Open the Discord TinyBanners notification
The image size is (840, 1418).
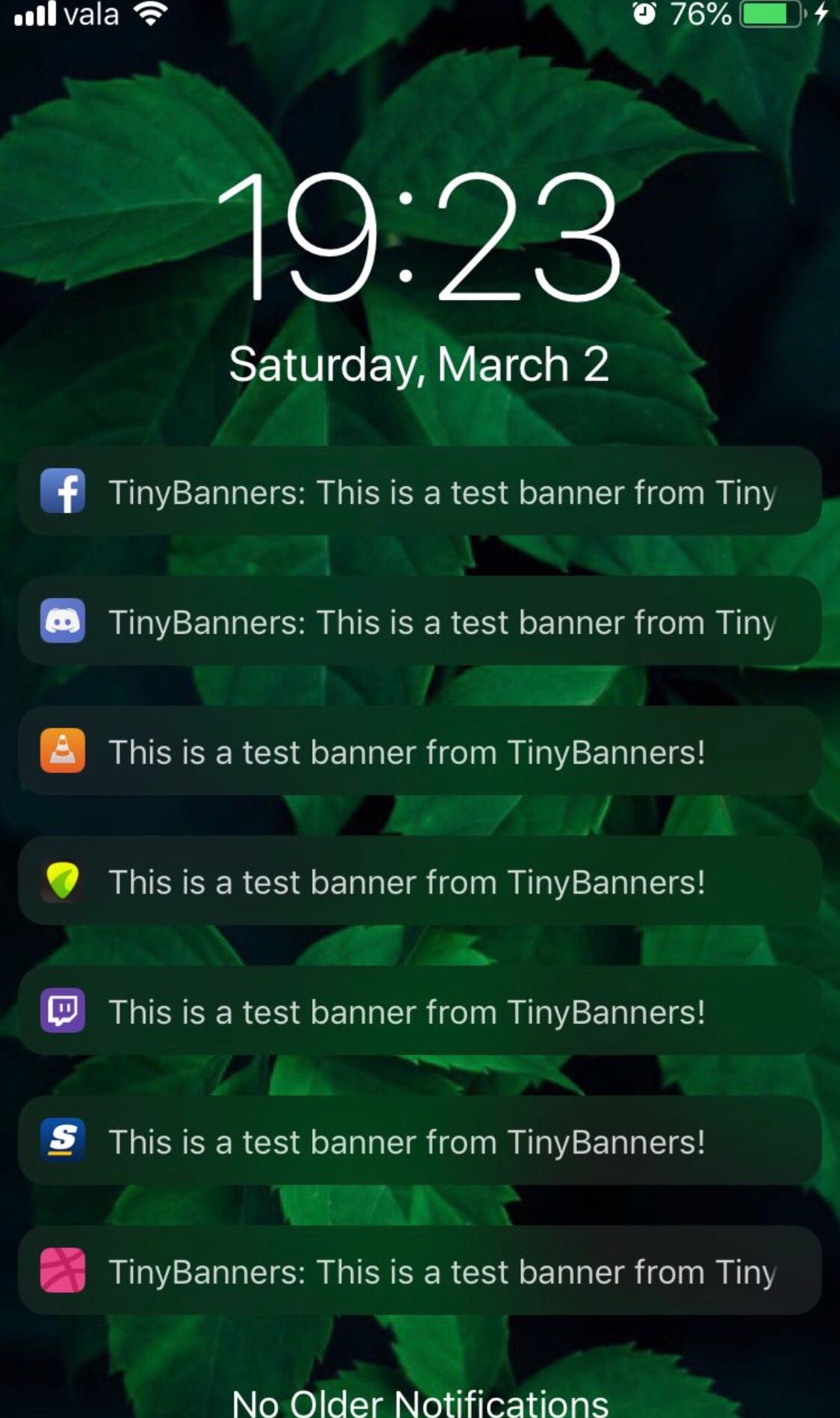click(x=420, y=621)
